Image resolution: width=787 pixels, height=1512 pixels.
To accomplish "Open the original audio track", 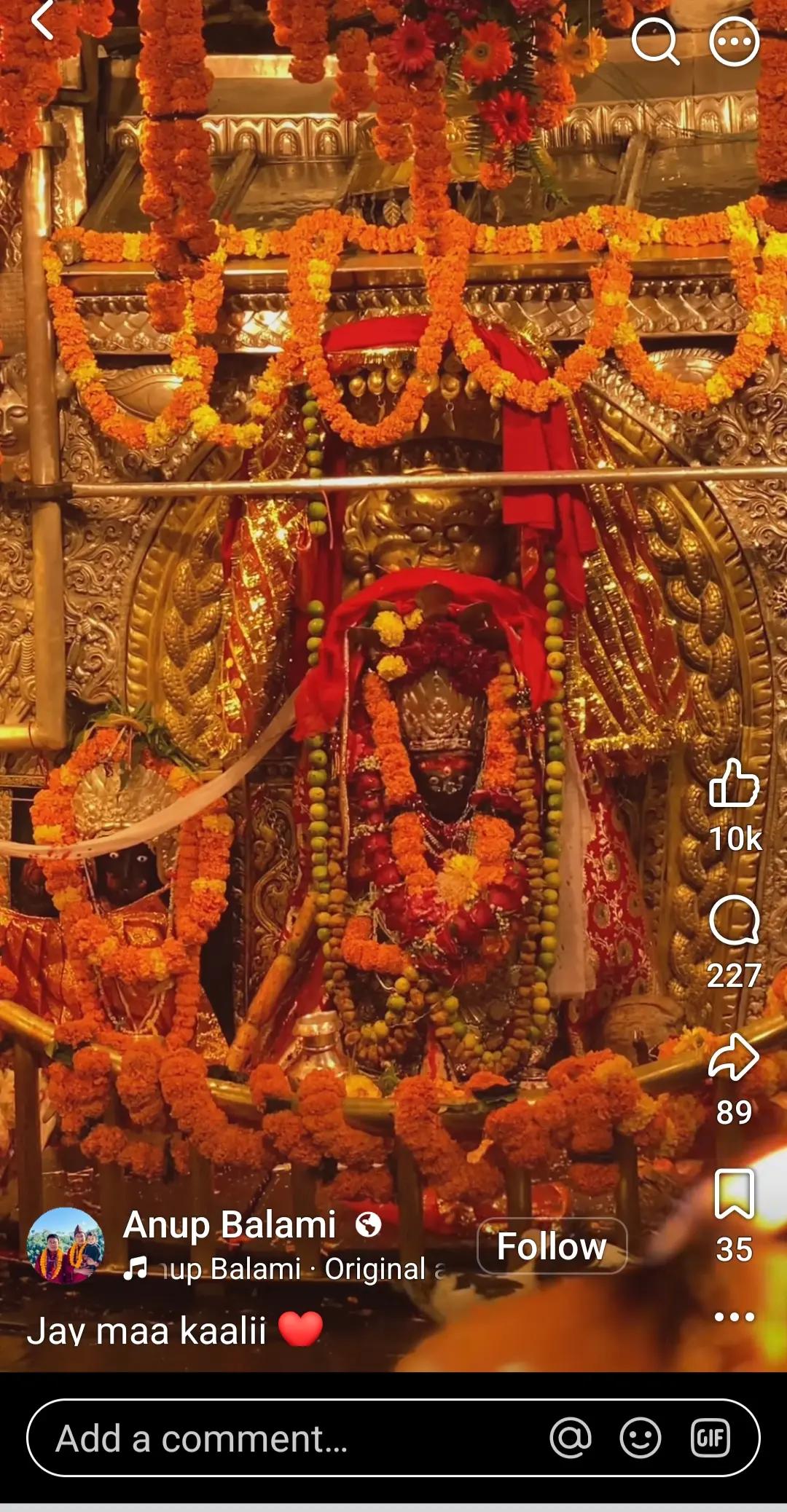I will point(285,1269).
